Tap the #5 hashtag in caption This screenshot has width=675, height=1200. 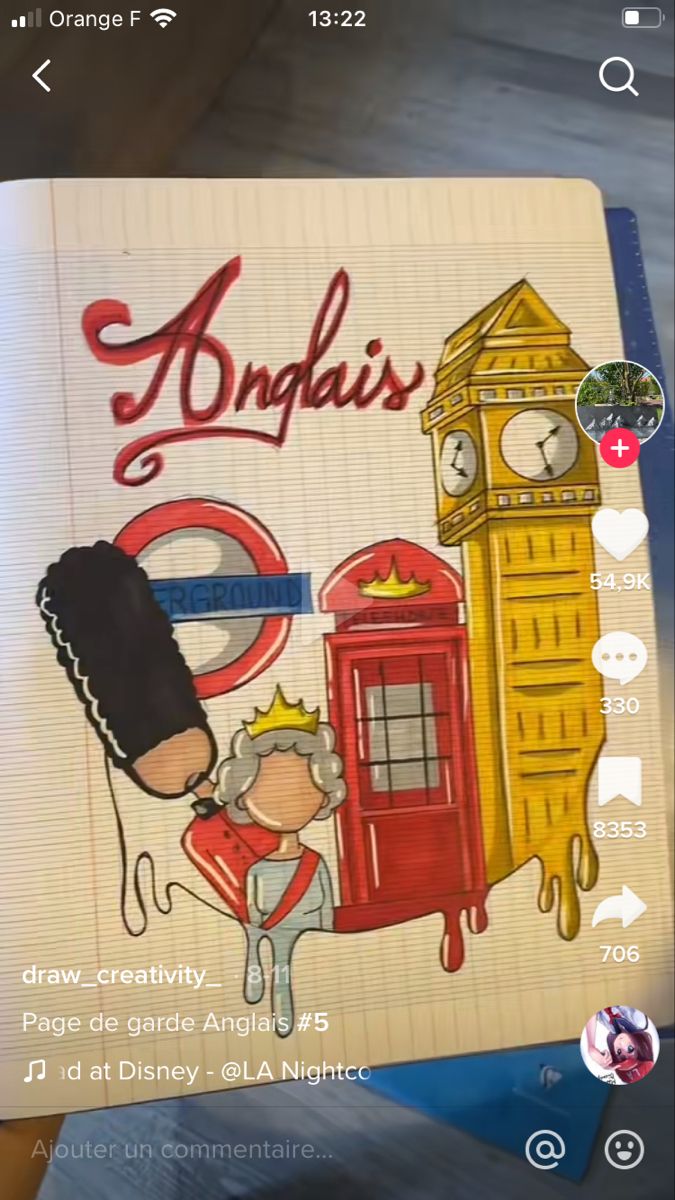coord(313,1023)
